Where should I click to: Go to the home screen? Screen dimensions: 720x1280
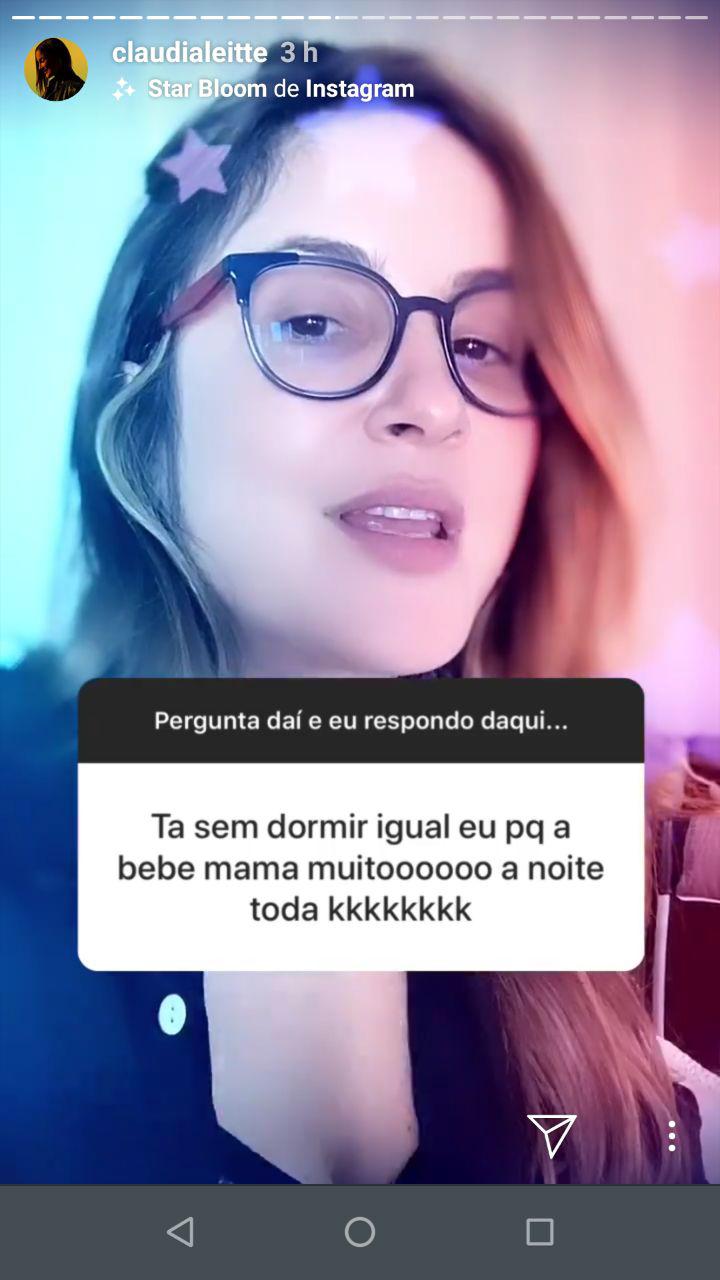pos(360,1232)
